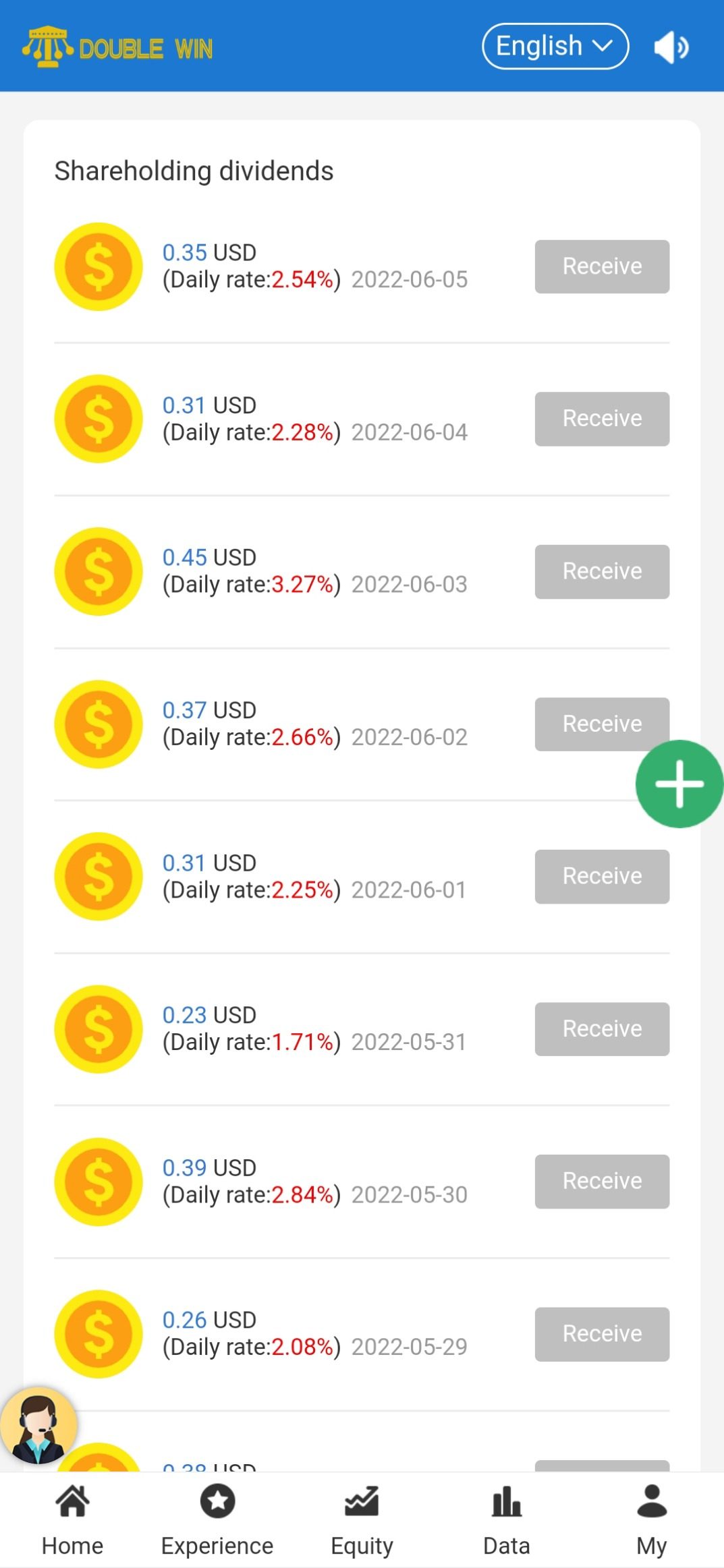This screenshot has width=724, height=1568.
Task: Receive the 2022-06-05 dividend
Action: (x=602, y=266)
